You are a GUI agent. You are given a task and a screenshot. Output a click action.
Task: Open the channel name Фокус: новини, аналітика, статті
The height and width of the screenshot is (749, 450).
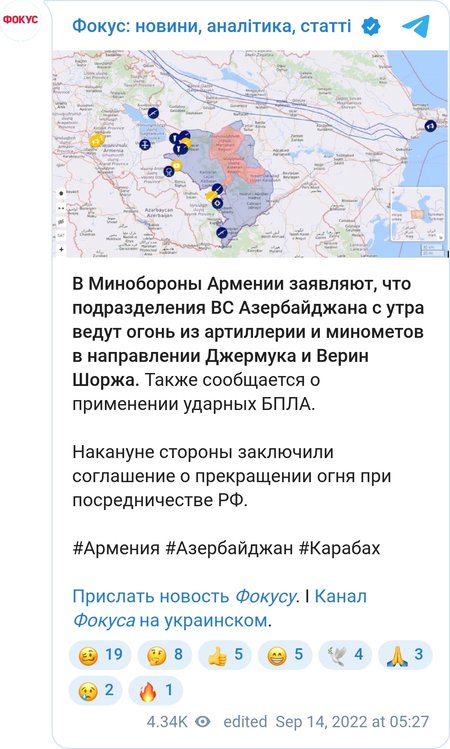212,25
